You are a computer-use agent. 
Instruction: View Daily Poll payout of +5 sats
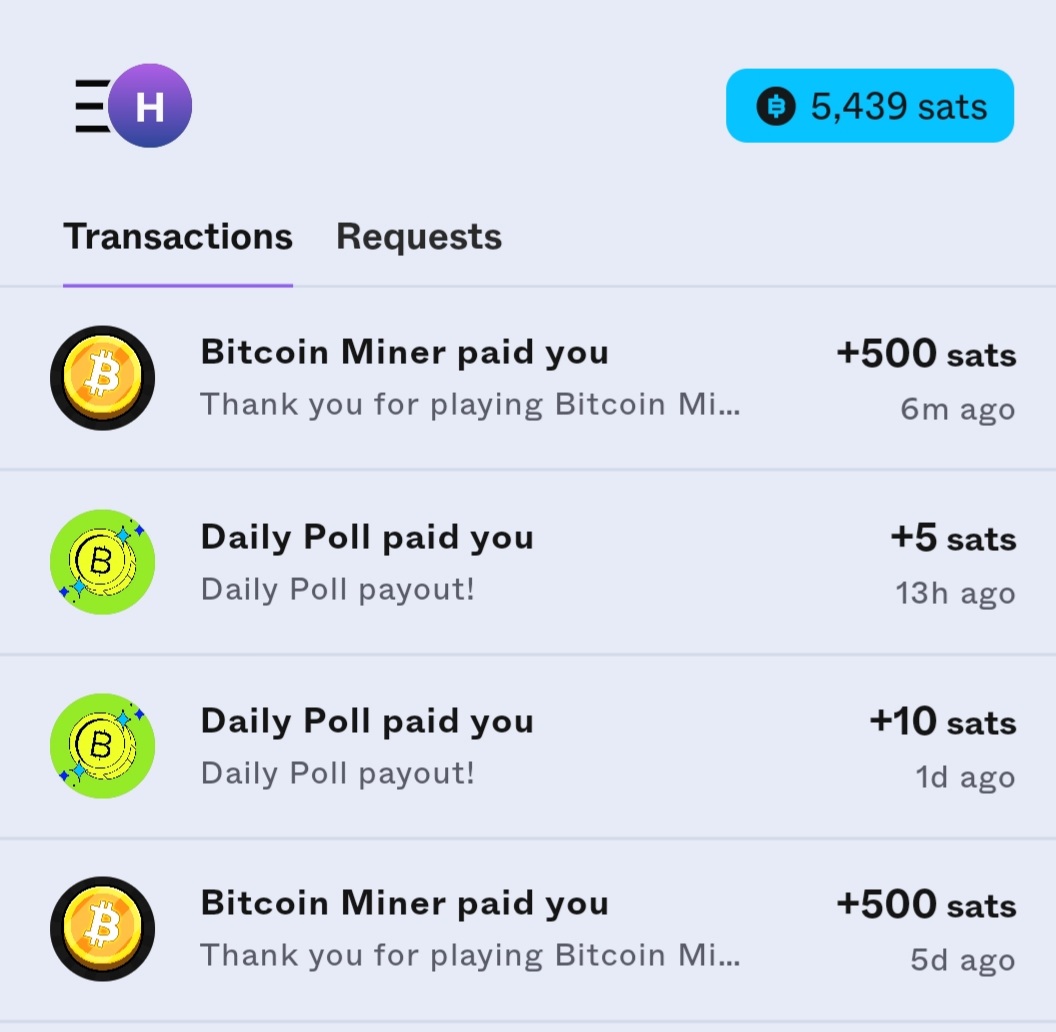tap(528, 563)
